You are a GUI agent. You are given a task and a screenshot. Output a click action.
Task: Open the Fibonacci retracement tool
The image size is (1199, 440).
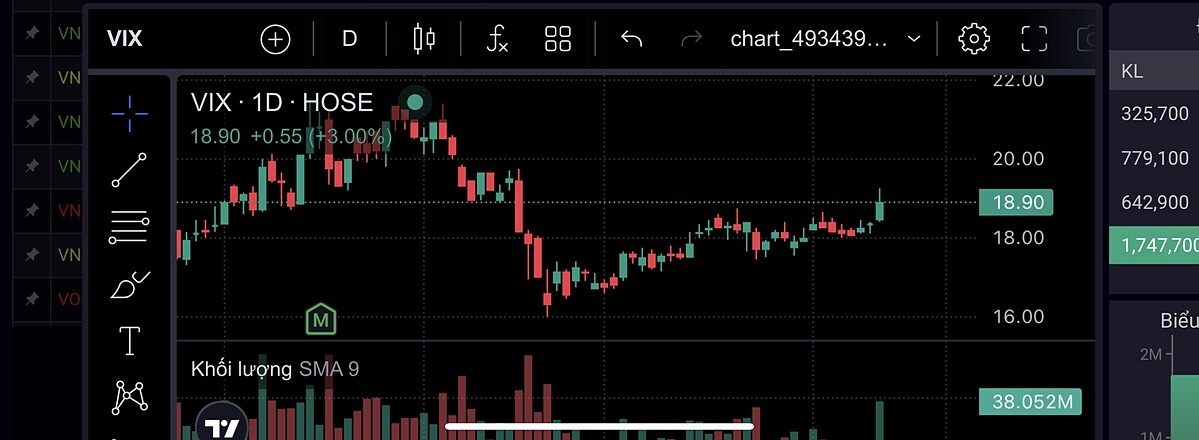pos(130,228)
